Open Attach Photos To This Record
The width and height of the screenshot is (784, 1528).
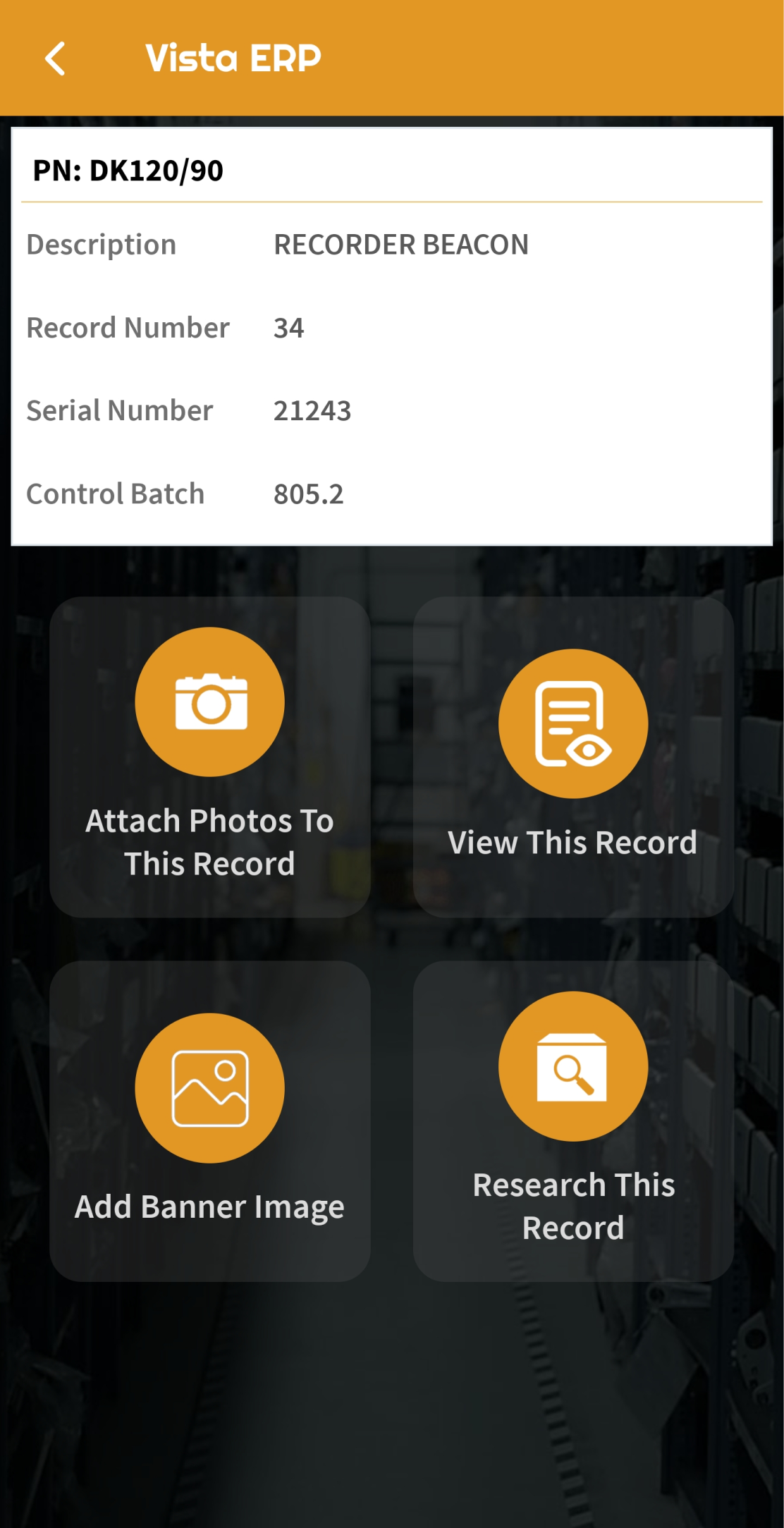(x=209, y=756)
